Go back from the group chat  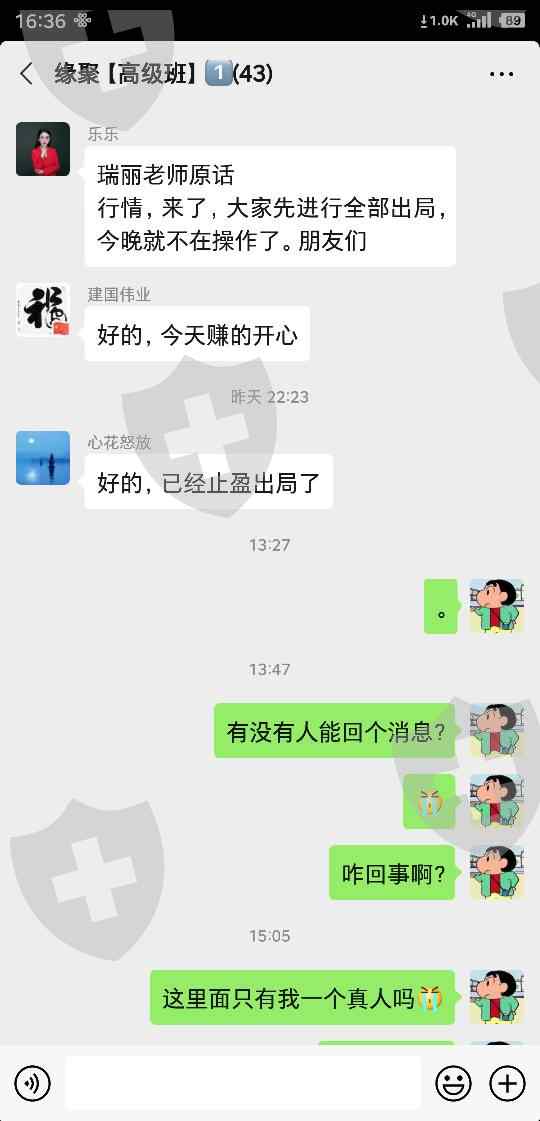[x=26, y=74]
